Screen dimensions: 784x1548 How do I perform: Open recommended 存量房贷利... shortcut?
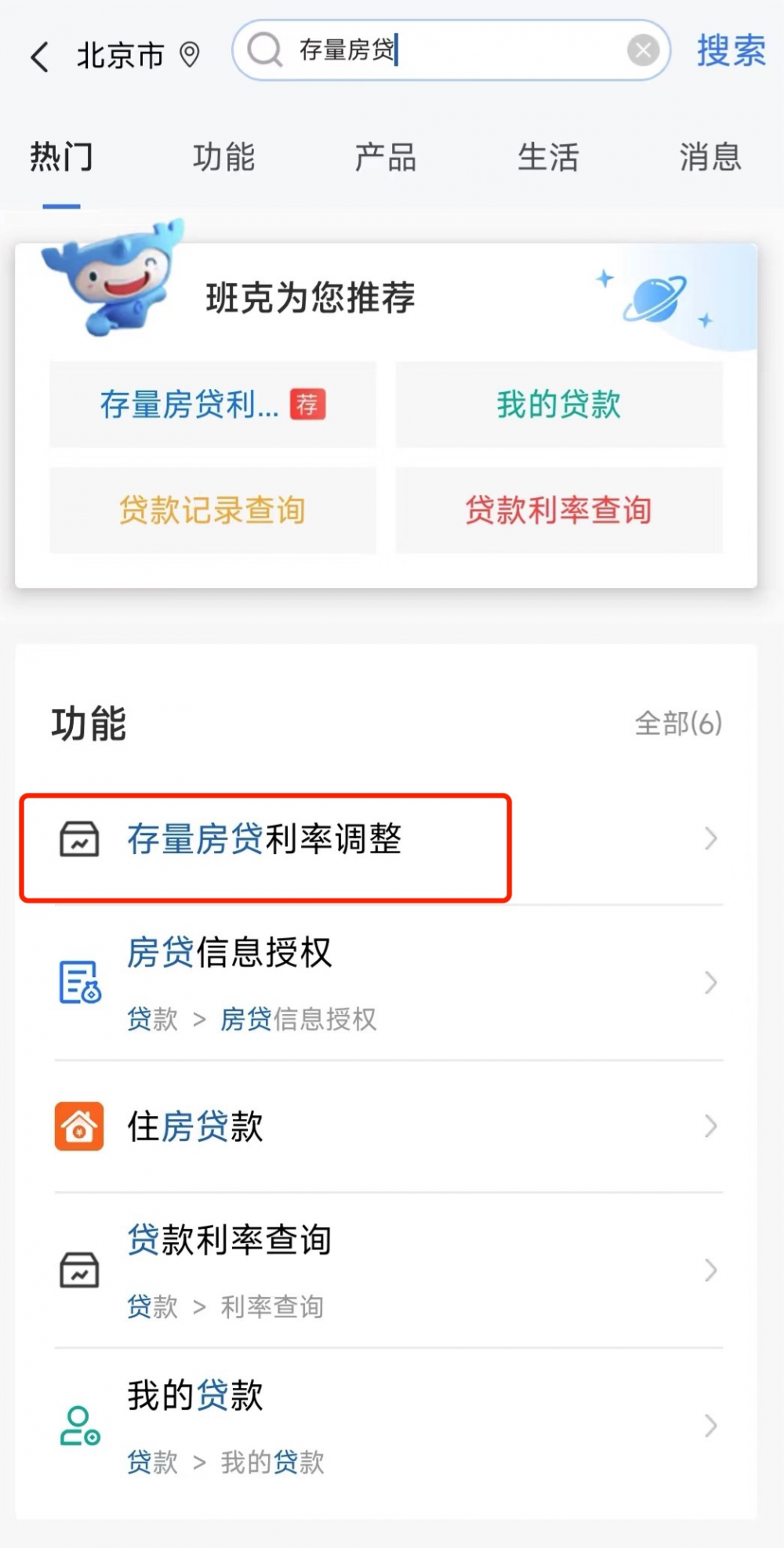point(212,405)
